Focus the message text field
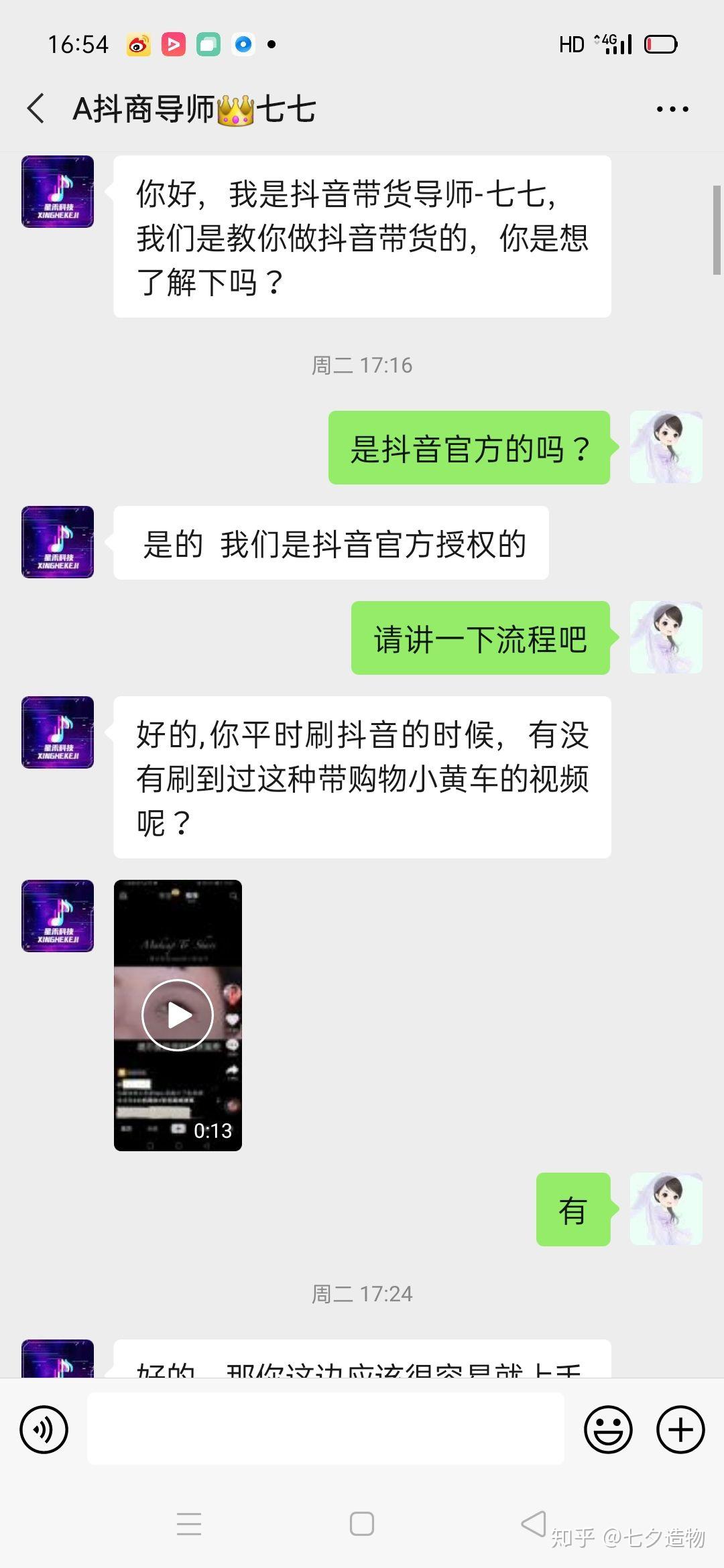The width and height of the screenshot is (724, 1568). 325,1429
